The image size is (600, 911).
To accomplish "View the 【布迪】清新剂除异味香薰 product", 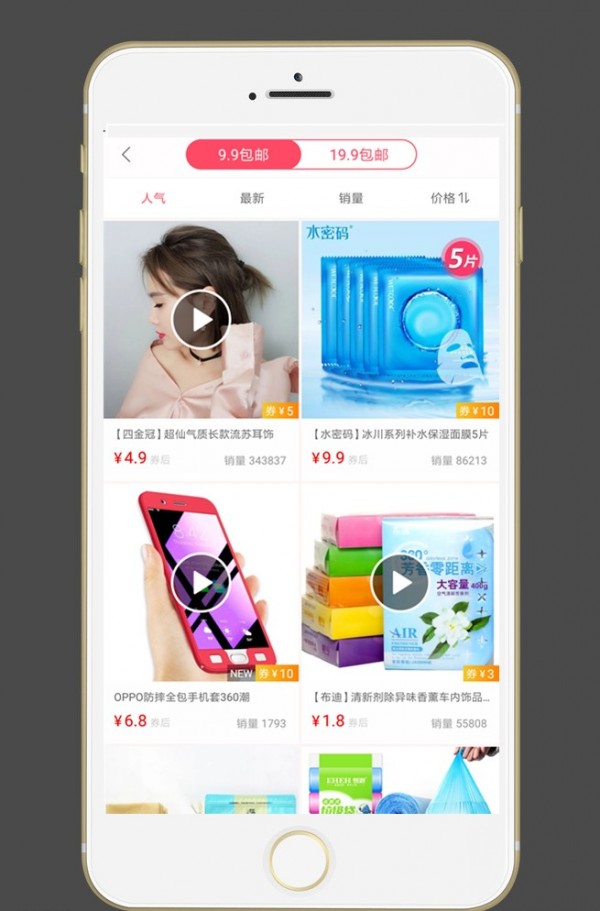I will 401,697.
